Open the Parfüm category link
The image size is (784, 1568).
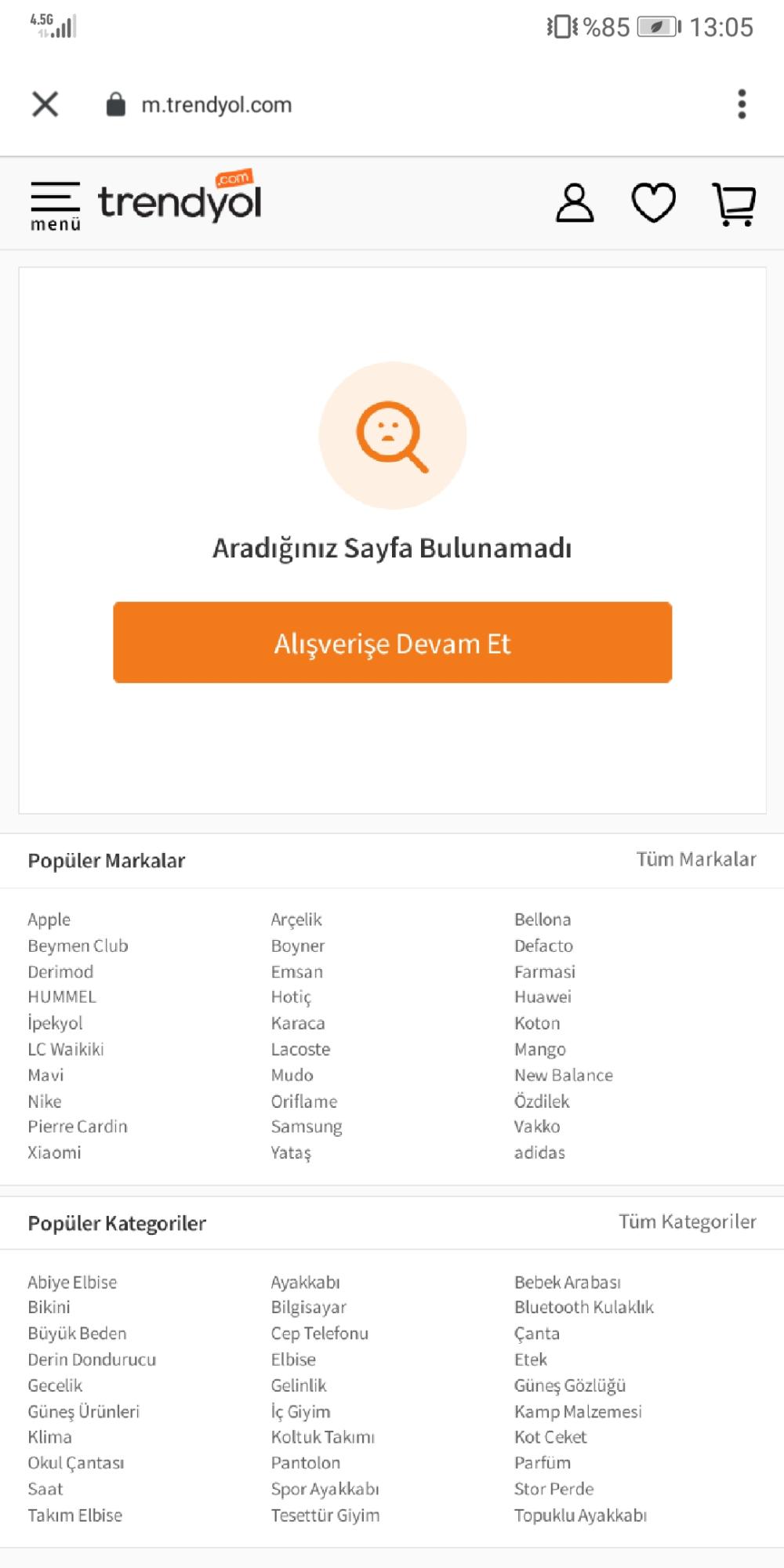pyautogui.click(x=543, y=1463)
